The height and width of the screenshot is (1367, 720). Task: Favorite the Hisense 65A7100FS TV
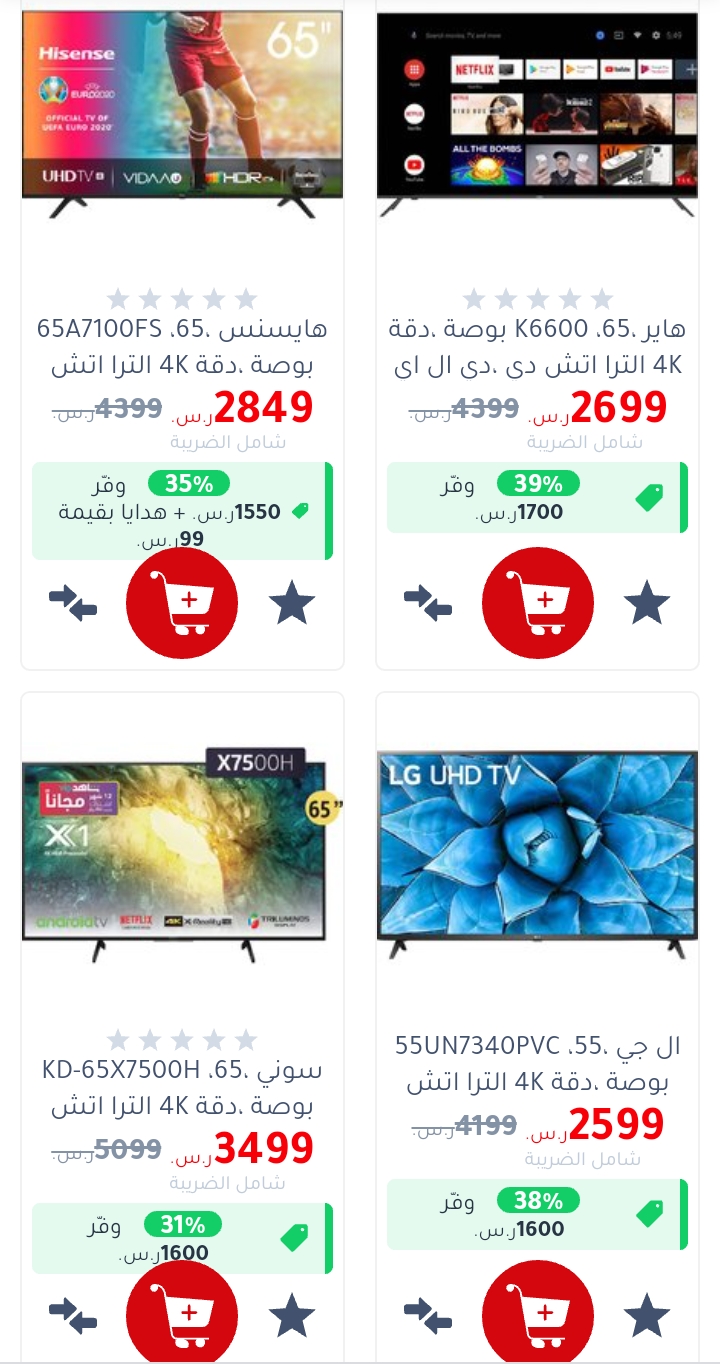coord(292,604)
